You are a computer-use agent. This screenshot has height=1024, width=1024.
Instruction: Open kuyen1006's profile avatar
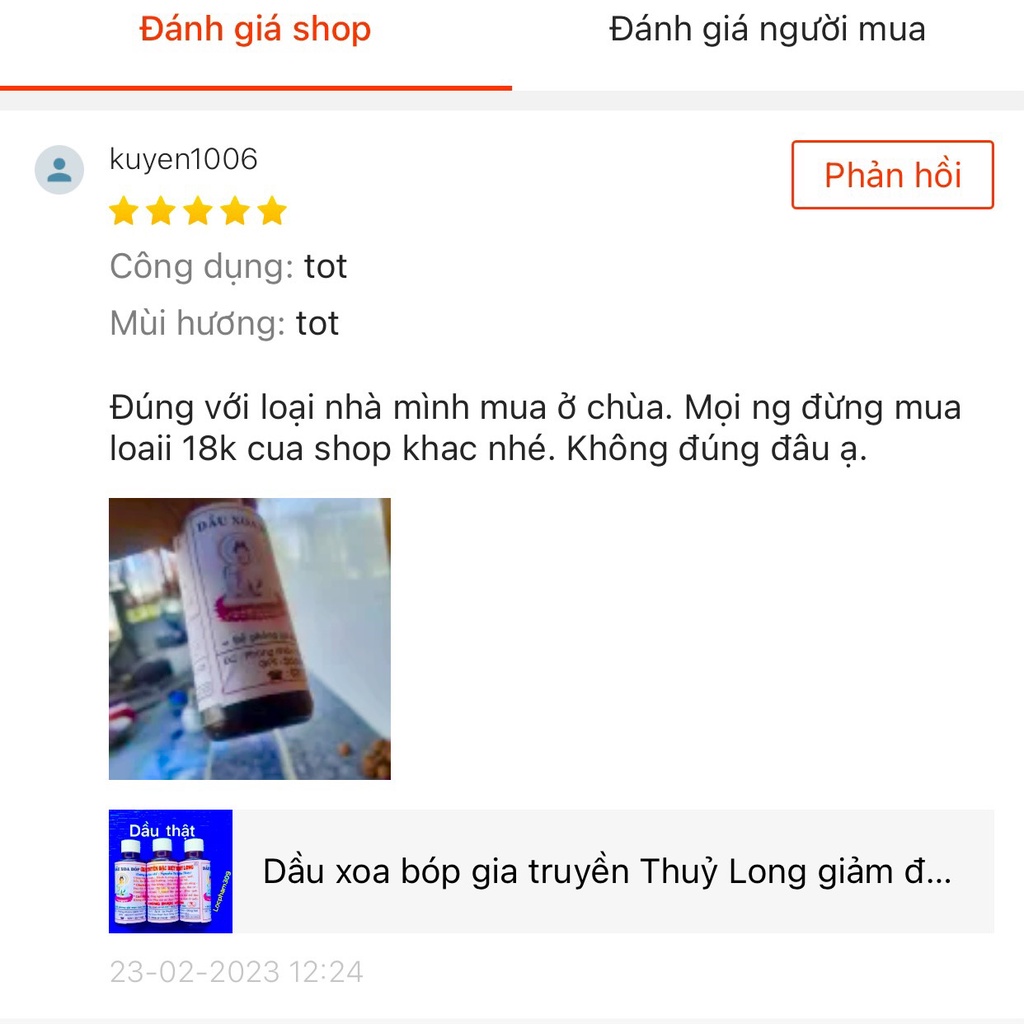(59, 169)
